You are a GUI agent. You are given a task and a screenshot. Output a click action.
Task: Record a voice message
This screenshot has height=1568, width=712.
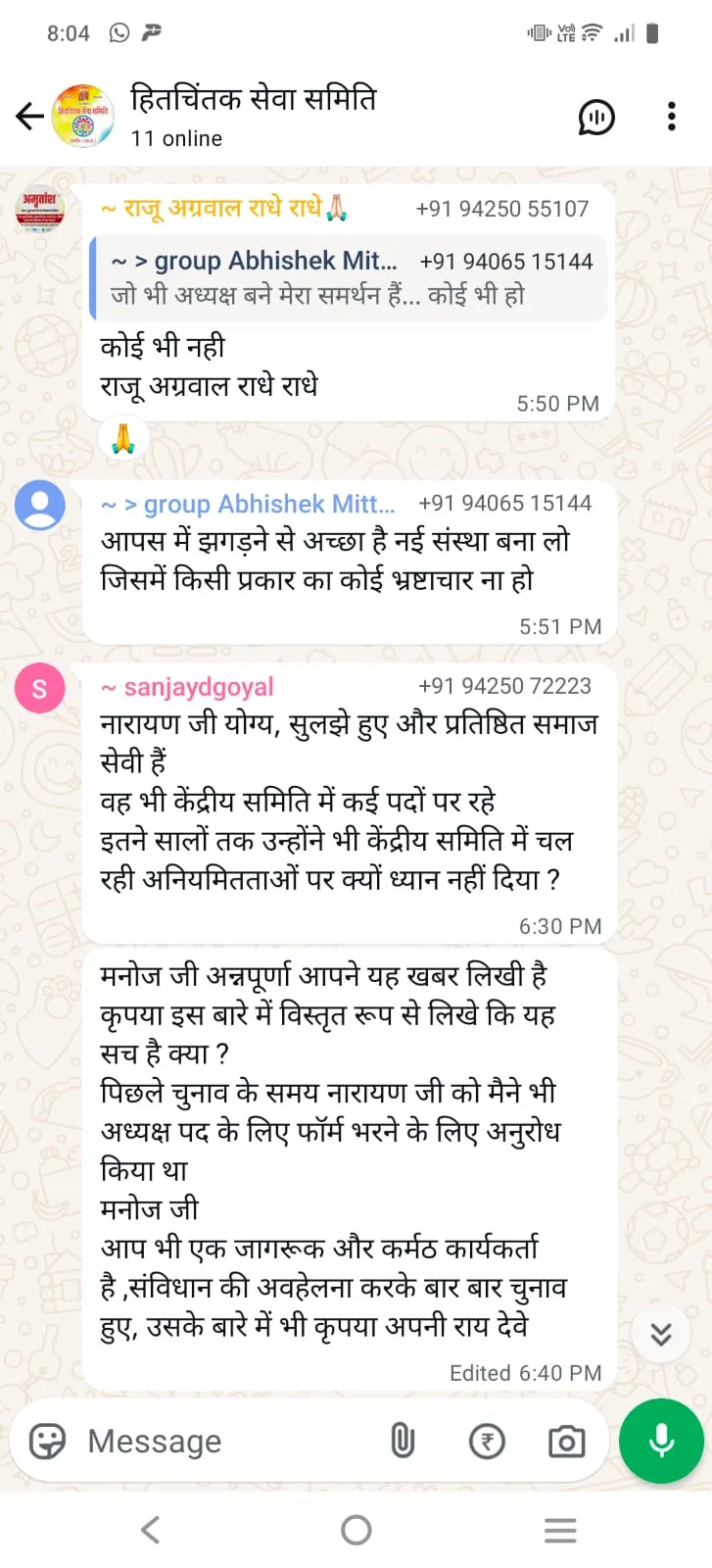661,1441
